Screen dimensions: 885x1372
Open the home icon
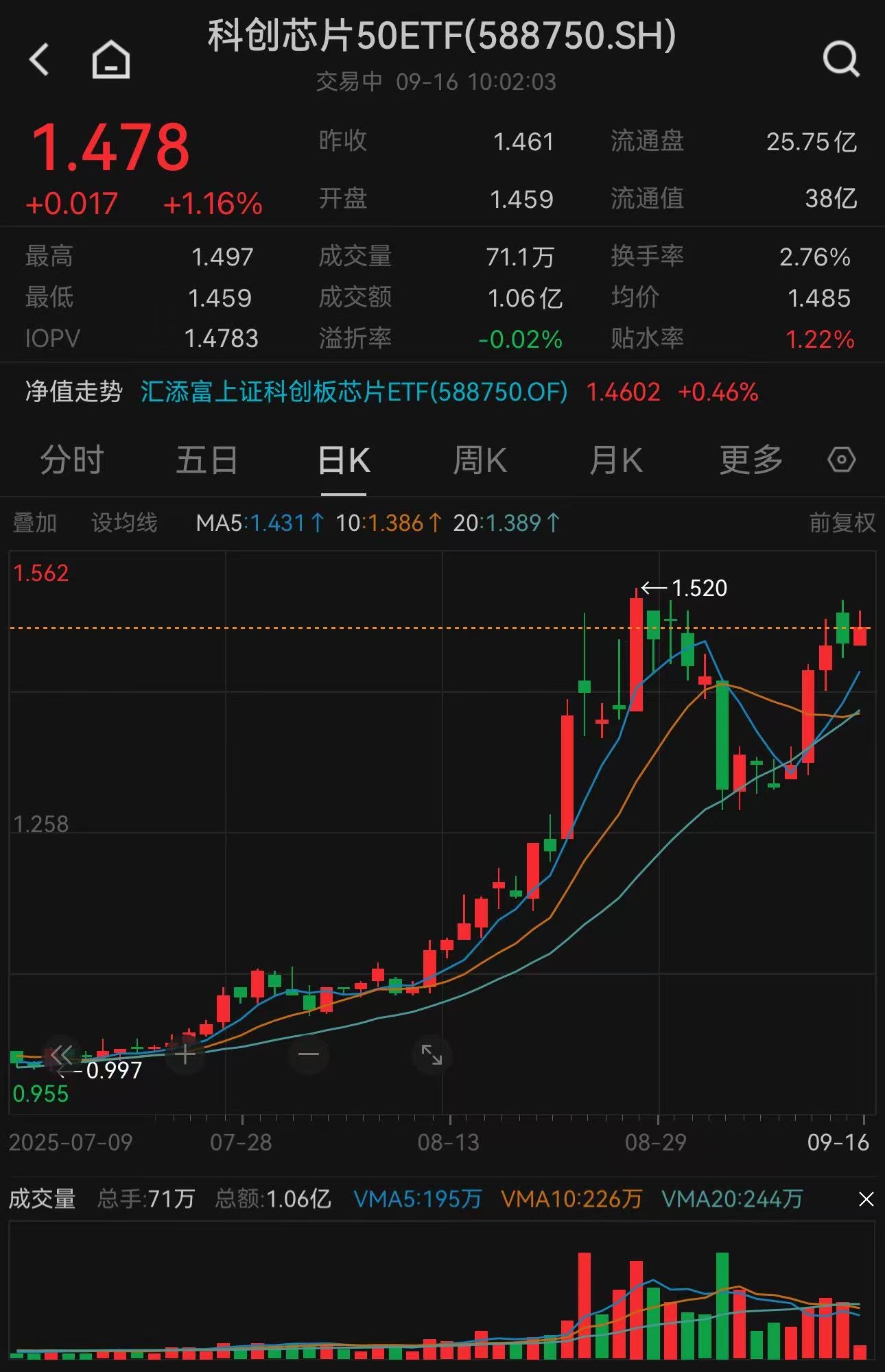click(111, 60)
